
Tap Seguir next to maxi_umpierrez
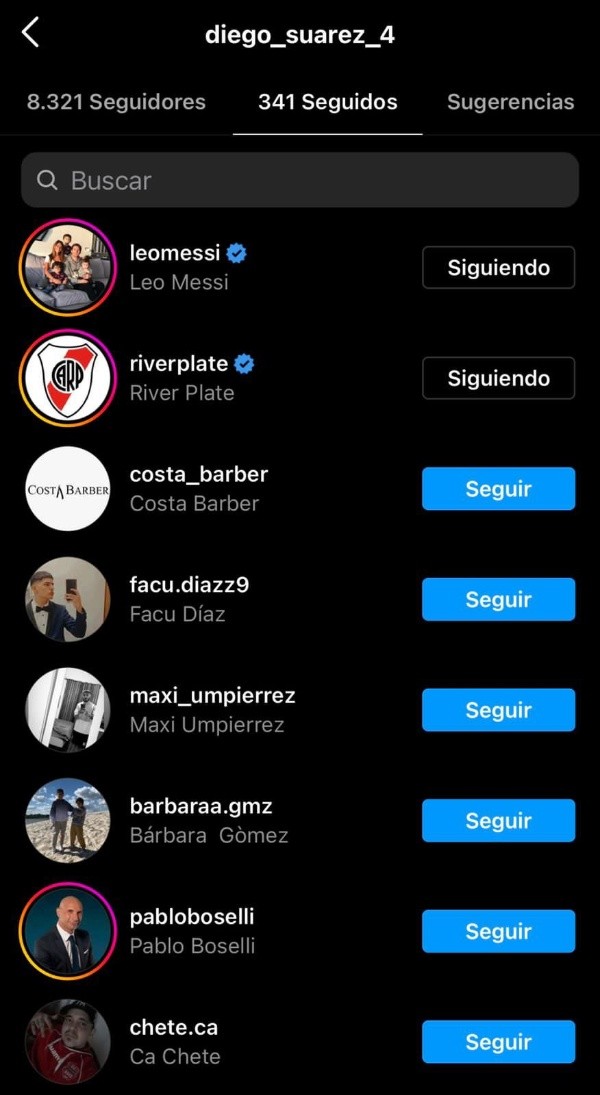[498, 710]
